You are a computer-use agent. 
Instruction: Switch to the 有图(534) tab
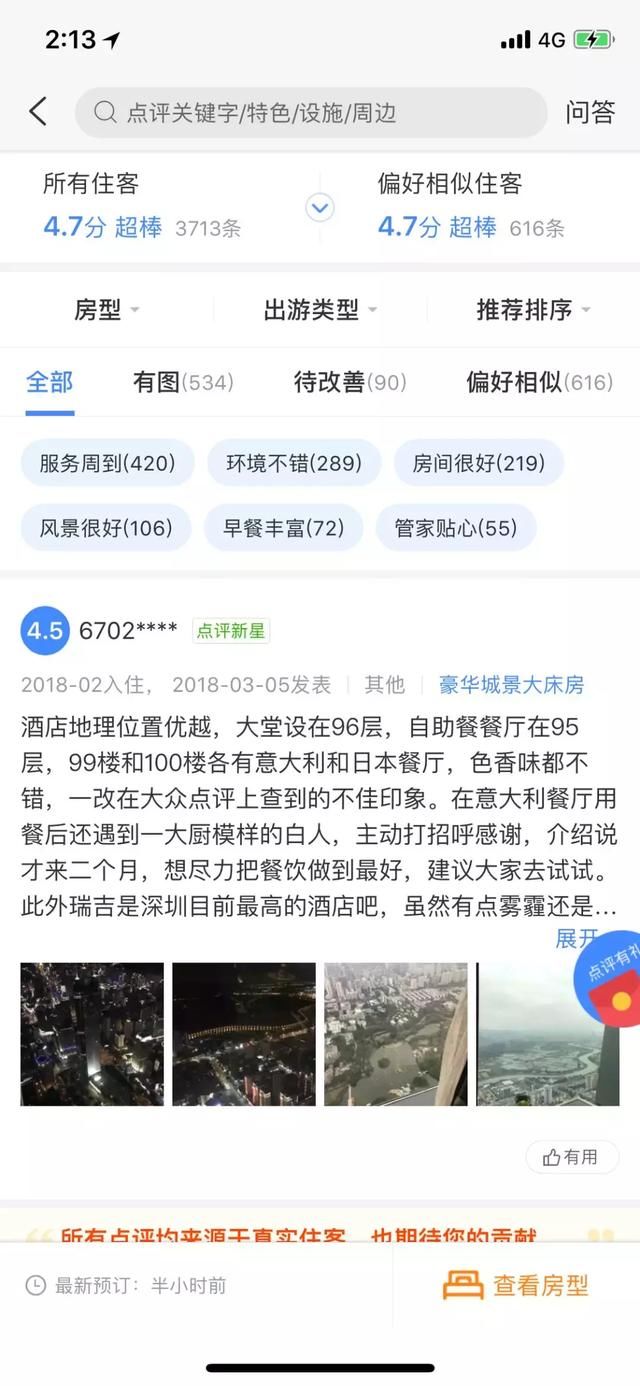point(183,382)
